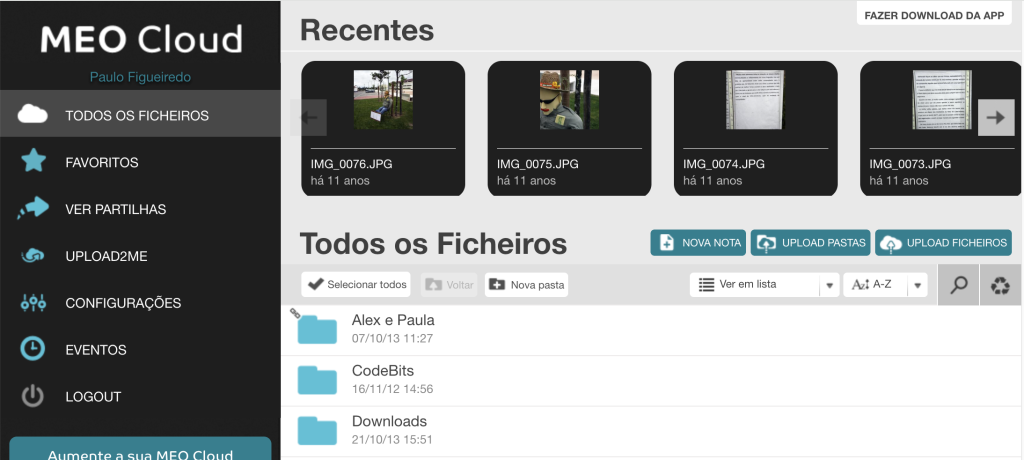Show next recent files with right arrow
The width and height of the screenshot is (1024, 460).
tap(995, 117)
